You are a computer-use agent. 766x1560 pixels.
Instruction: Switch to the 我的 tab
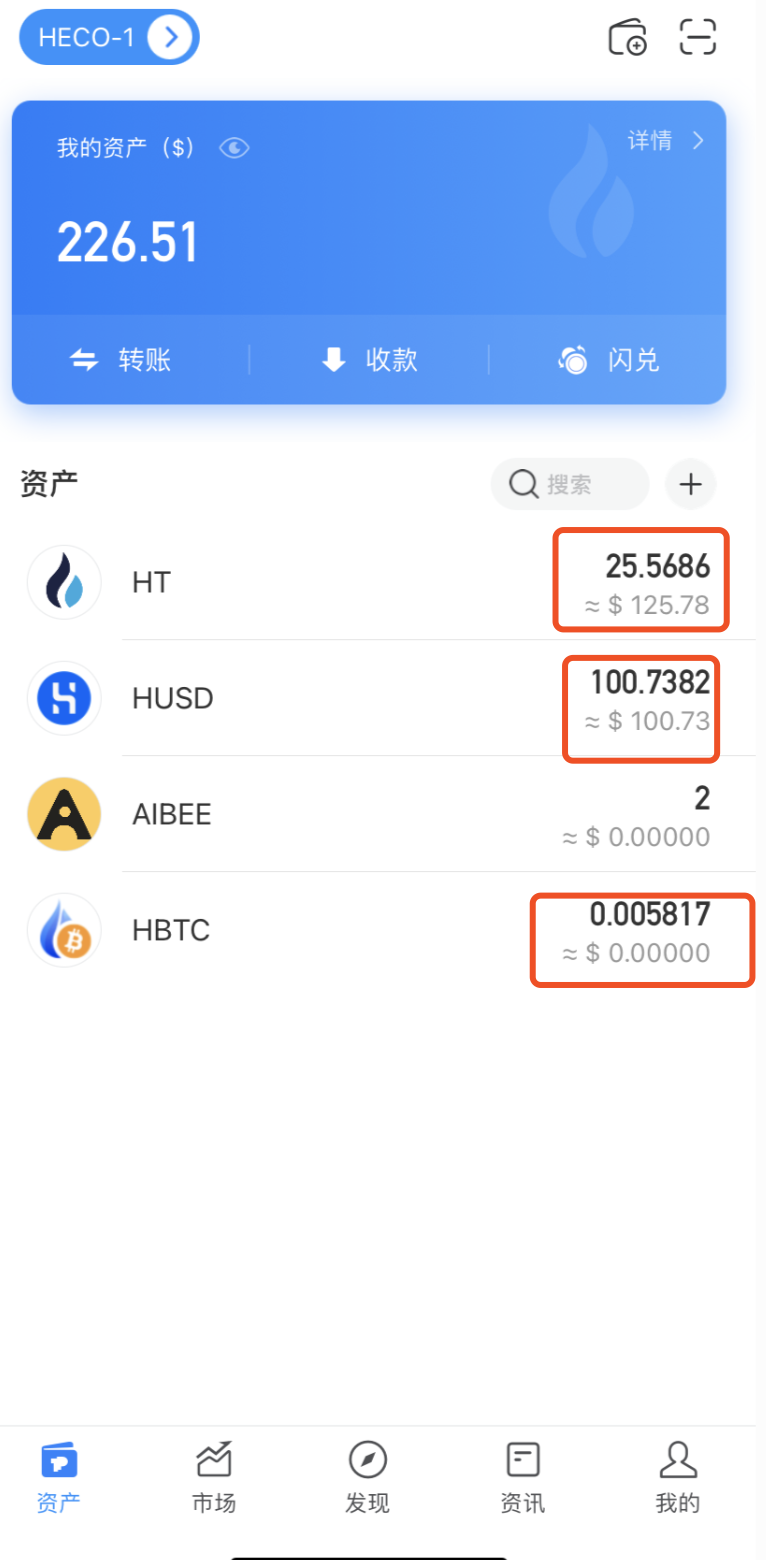677,1478
